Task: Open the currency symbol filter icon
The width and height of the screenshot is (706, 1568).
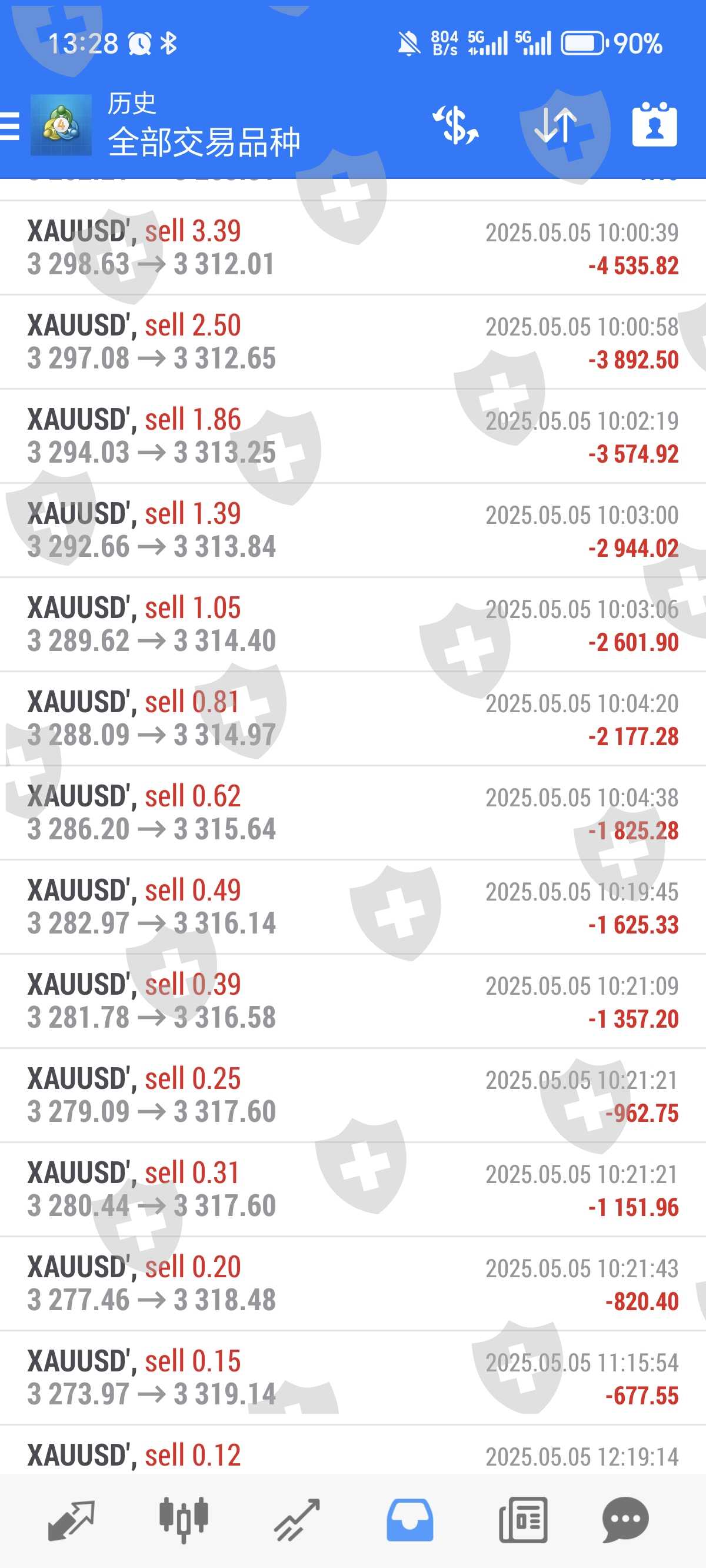Action: click(x=455, y=125)
